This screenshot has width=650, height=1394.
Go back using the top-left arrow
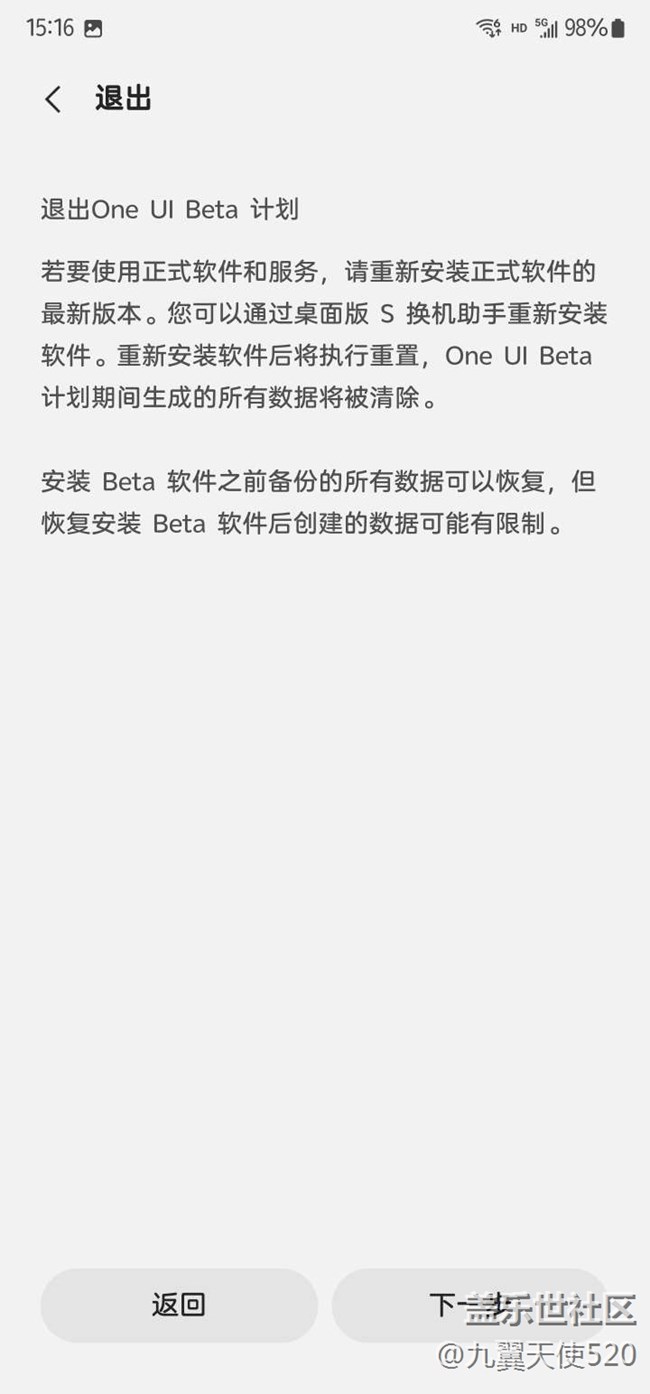[x=53, y=99]
